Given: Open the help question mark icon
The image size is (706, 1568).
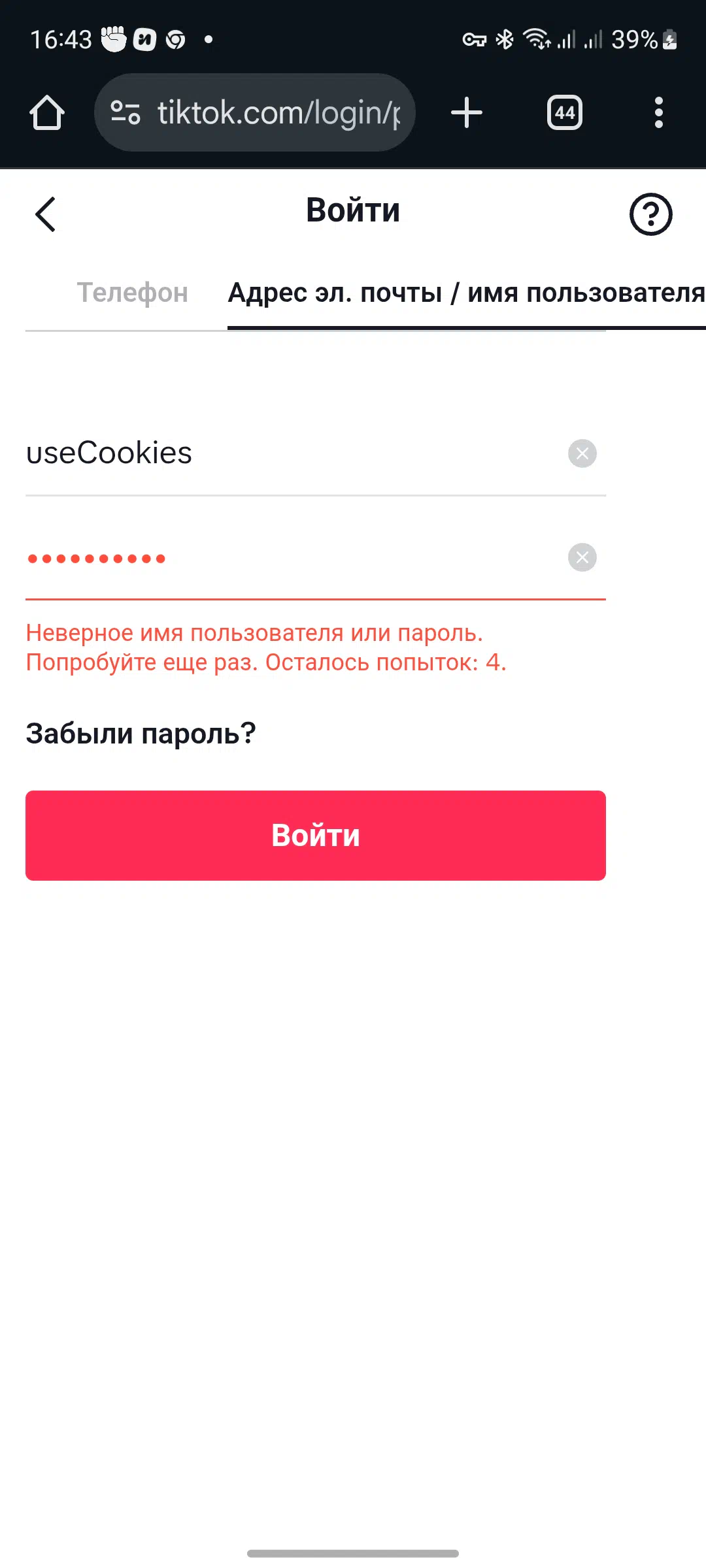Looking at the screenshot, I should (x=650, y=214).
